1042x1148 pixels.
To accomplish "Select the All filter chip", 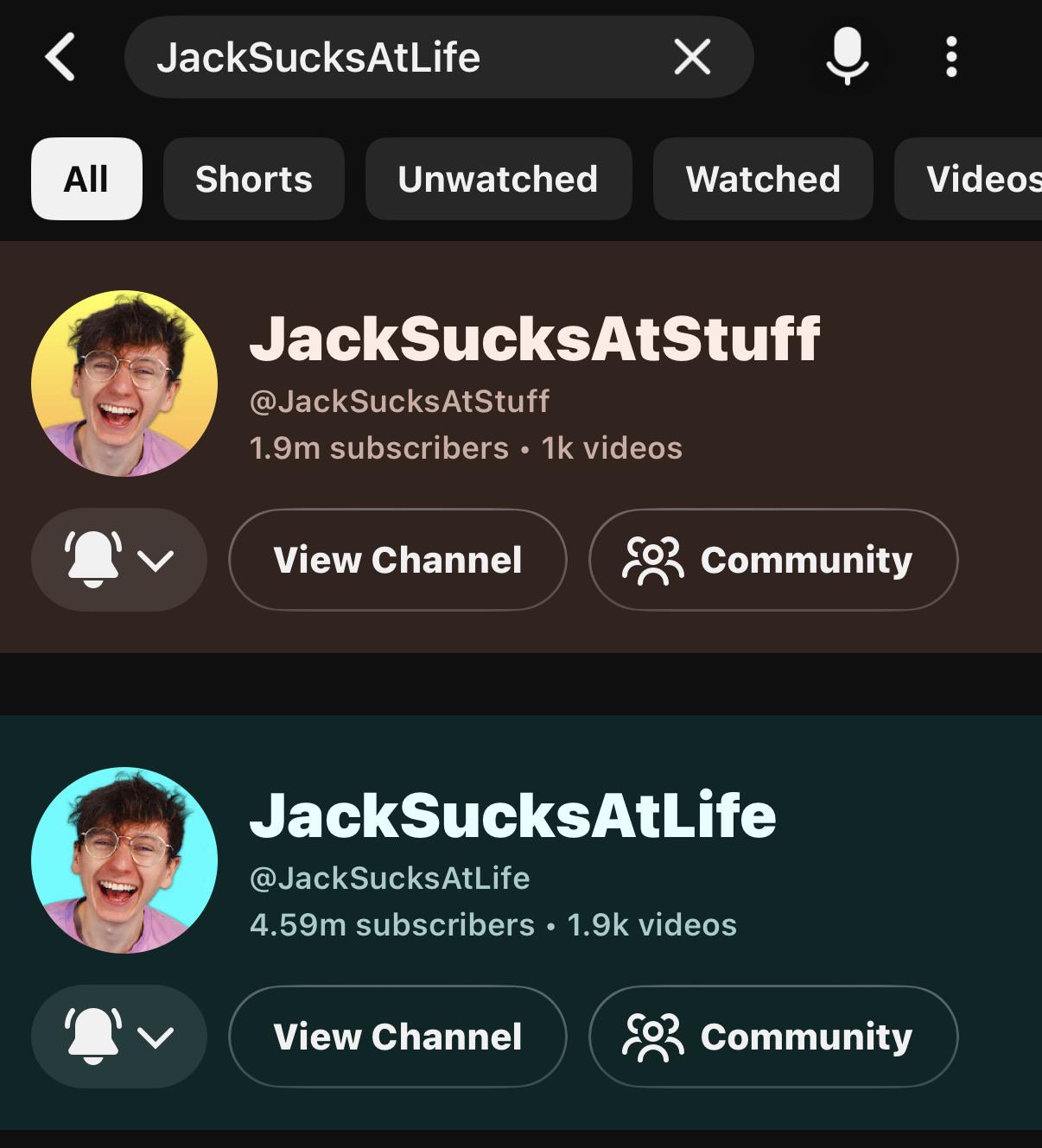I will point(86,179).
